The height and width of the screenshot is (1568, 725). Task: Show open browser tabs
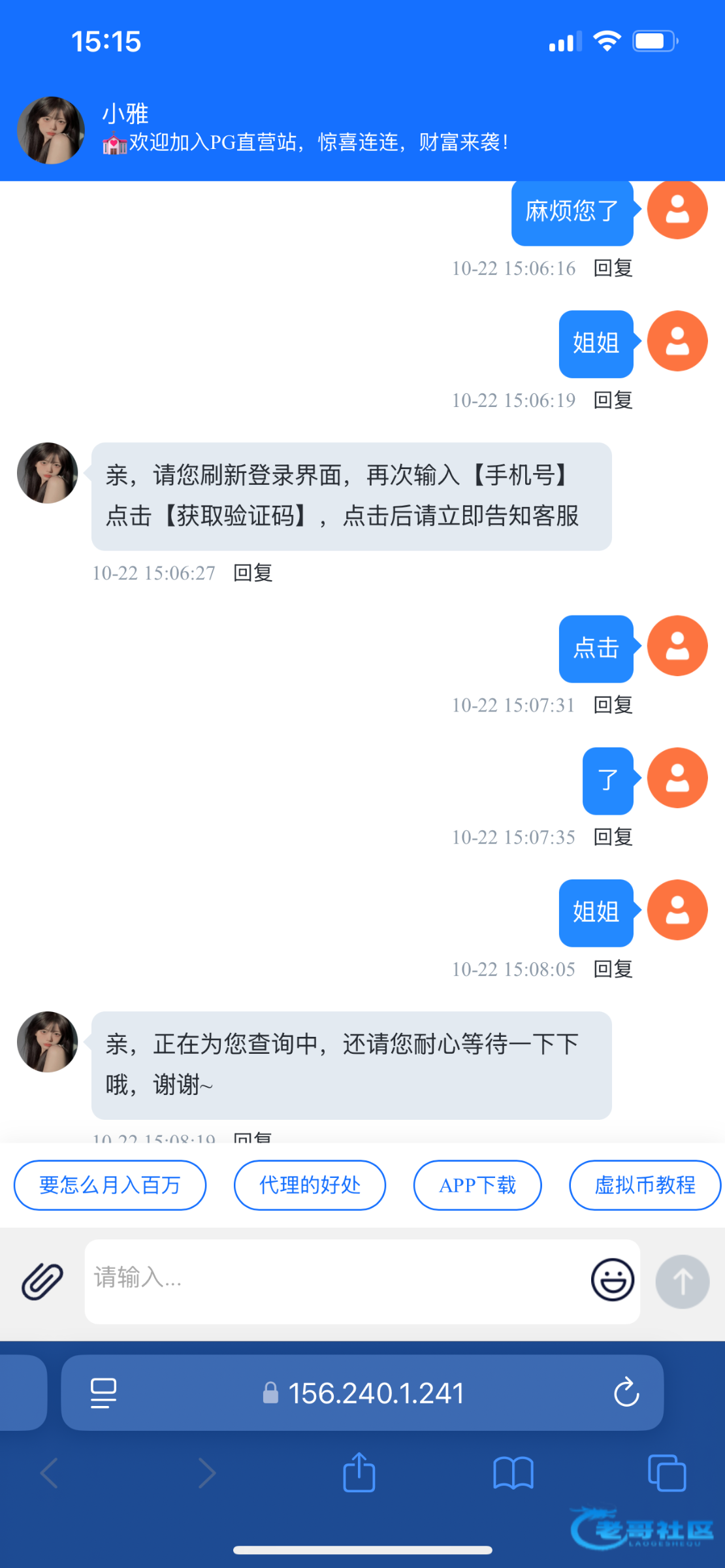tap(666, 1473)
